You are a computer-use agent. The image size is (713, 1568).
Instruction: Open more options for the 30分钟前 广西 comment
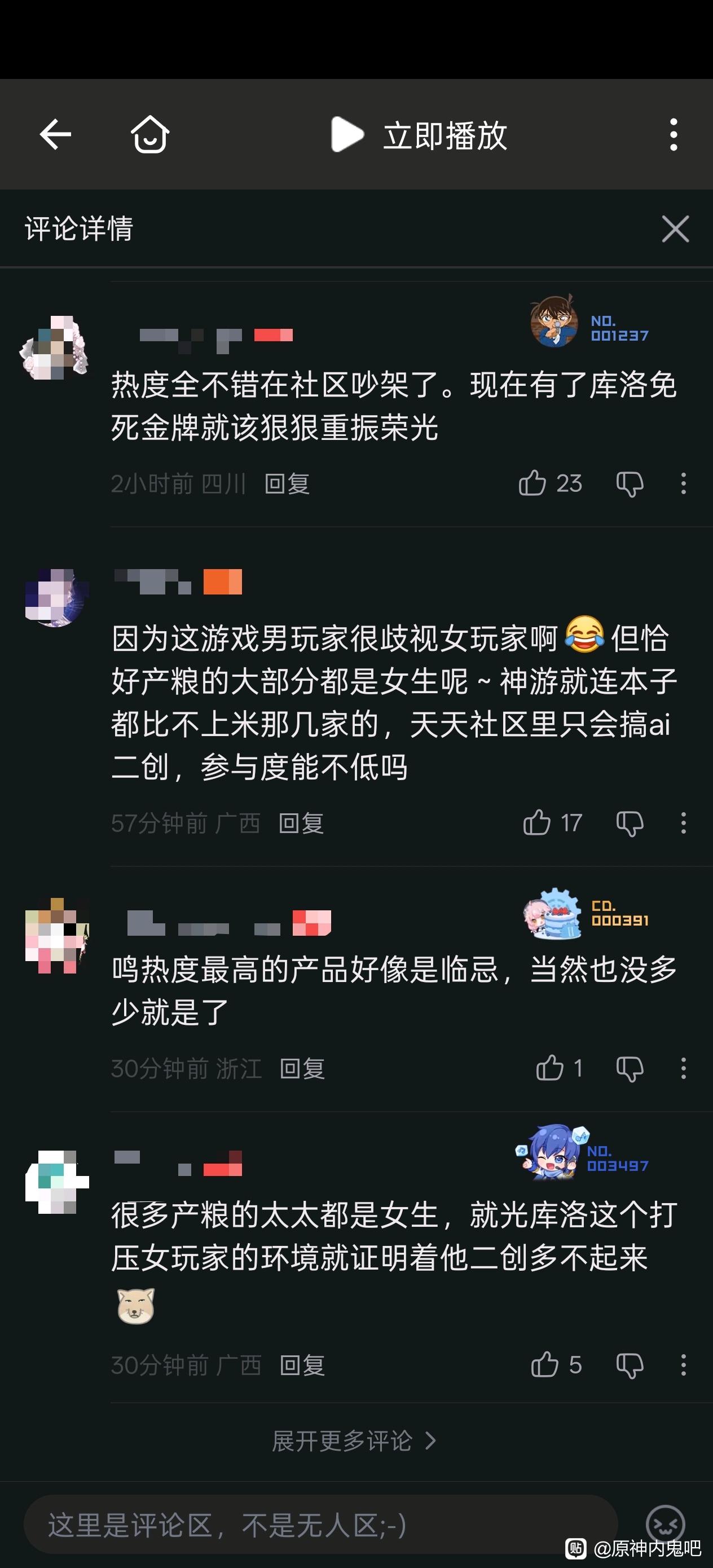683,1364
